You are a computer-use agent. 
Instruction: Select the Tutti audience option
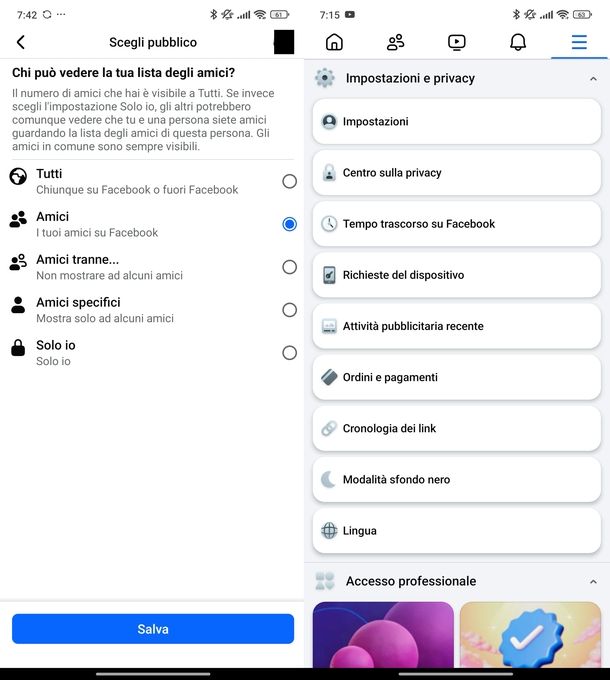[x=289, y=181]
